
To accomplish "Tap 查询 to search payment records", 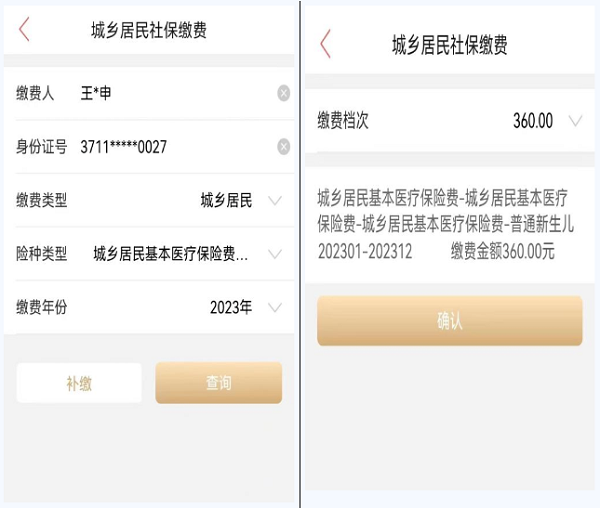I will pos(219,383).
